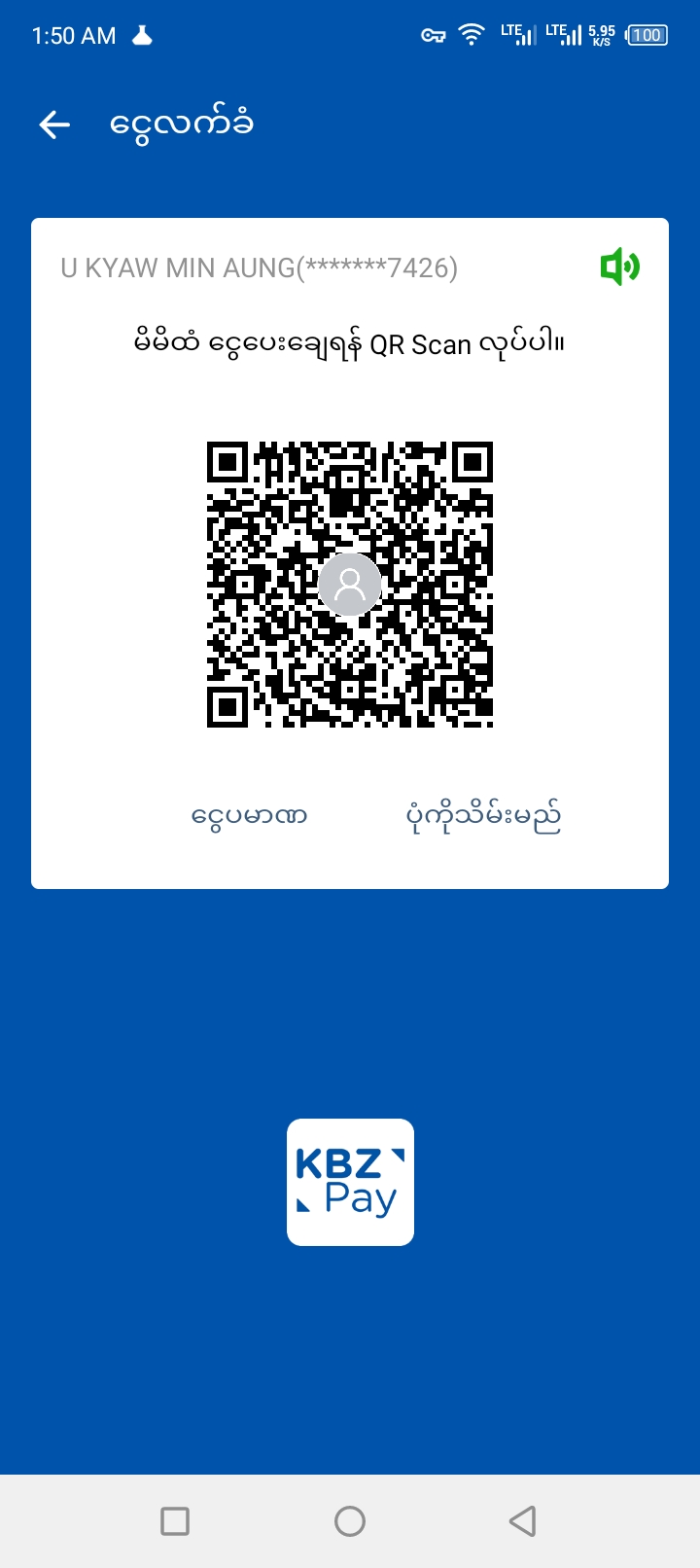This screenshot has height=1568, width=700.
Task: Toggle the green speaker sound icon
Action: 619,267
